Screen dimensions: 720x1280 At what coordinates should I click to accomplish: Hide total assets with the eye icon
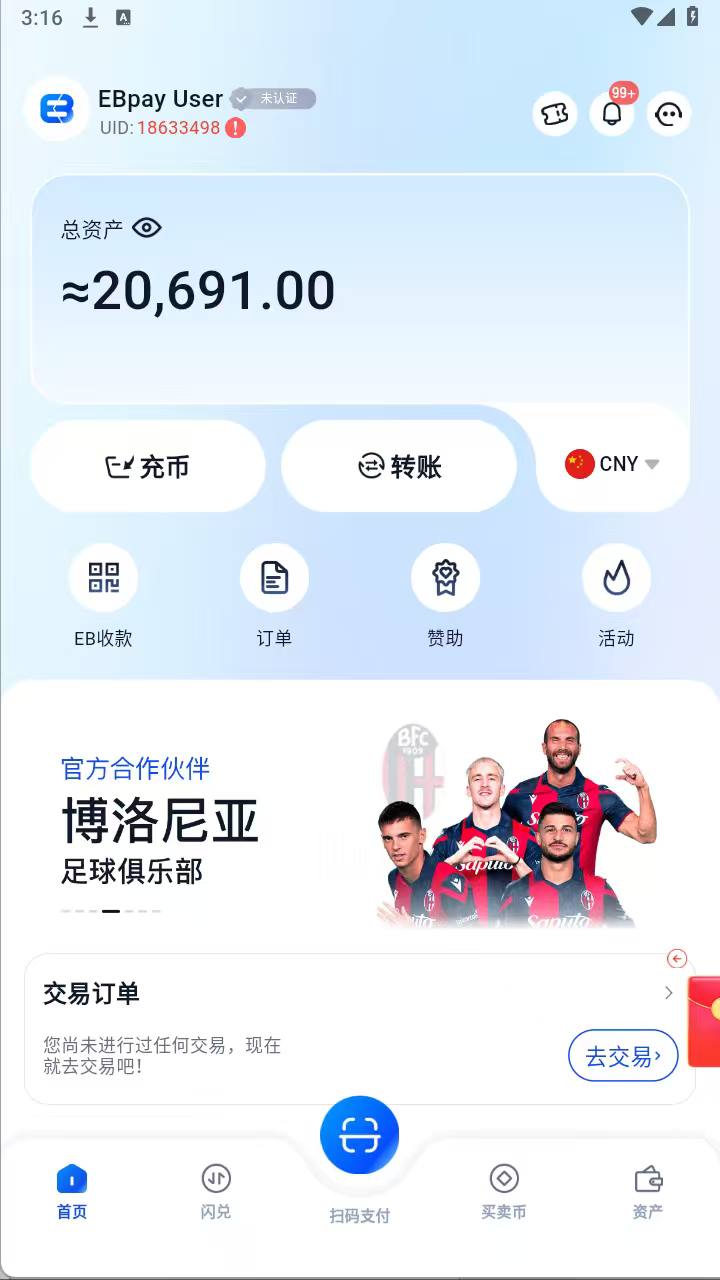(x=147, y=228)
